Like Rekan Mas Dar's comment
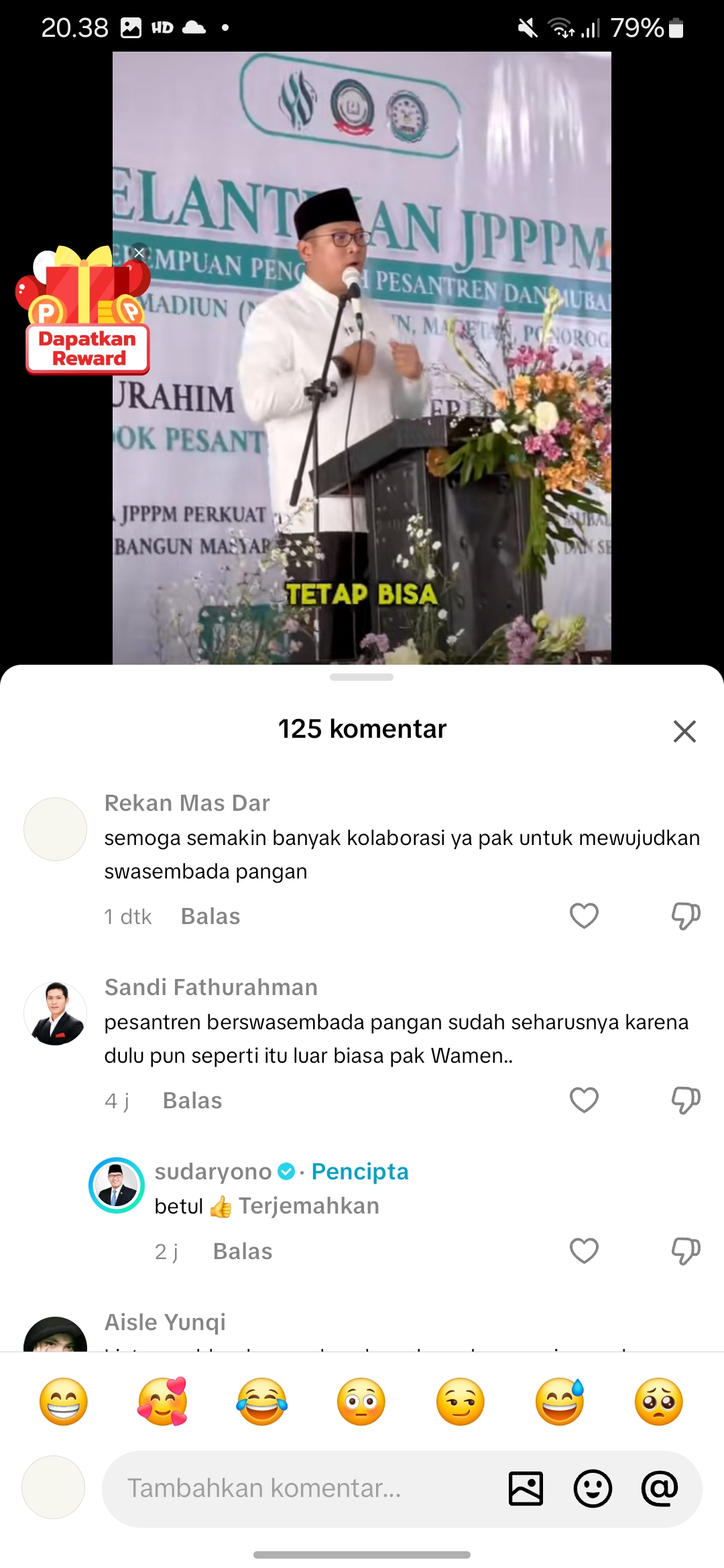 click(584, 915)
